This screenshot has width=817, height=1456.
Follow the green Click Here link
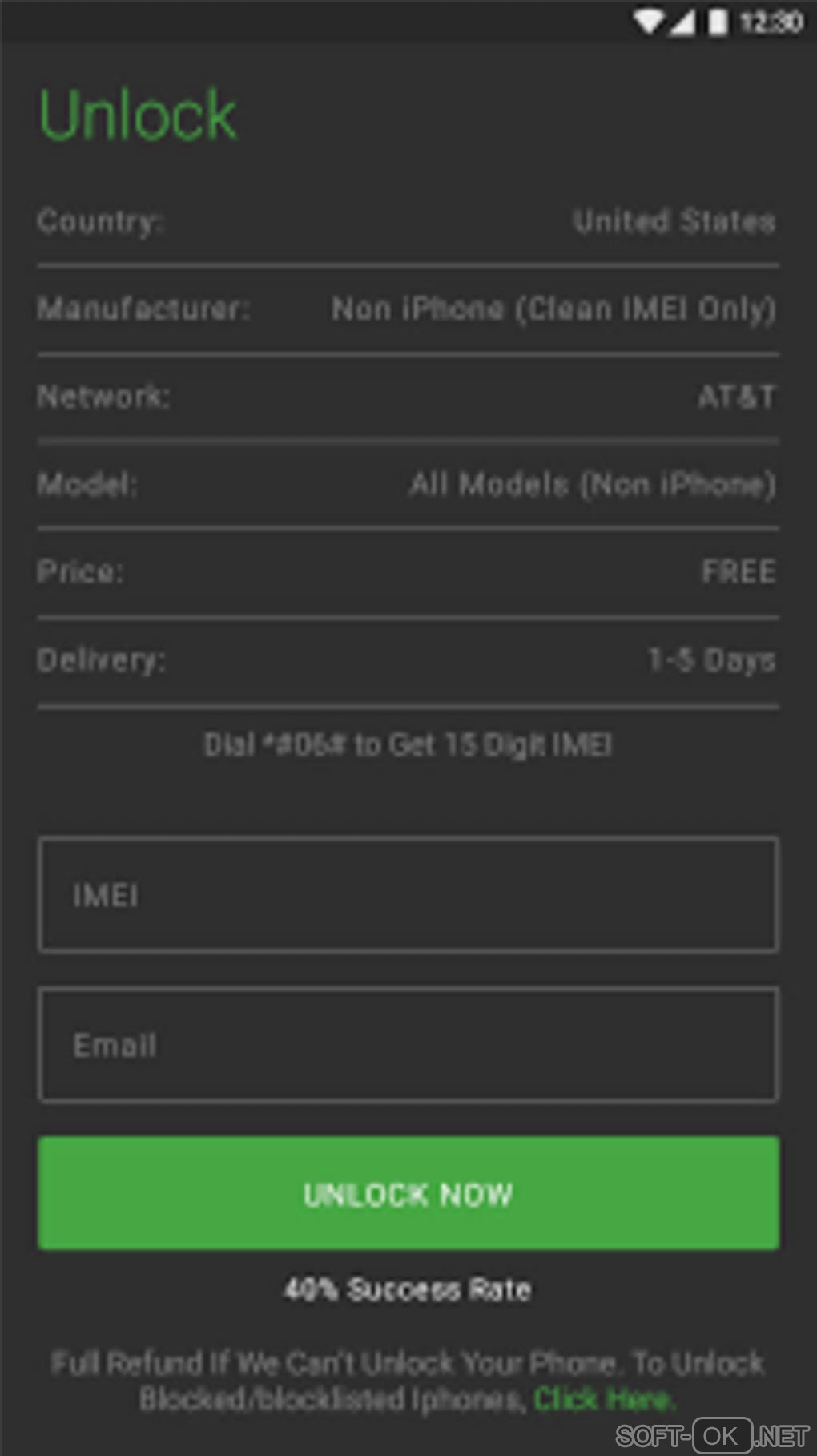[x=605, y=1399]
